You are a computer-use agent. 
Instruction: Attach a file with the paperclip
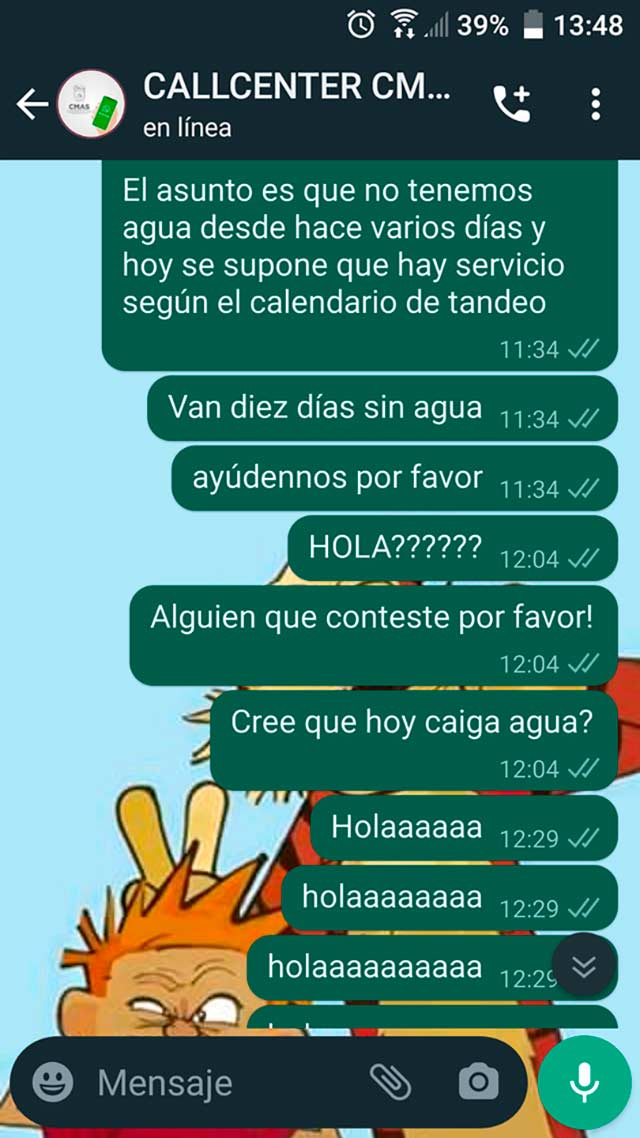391,1081
